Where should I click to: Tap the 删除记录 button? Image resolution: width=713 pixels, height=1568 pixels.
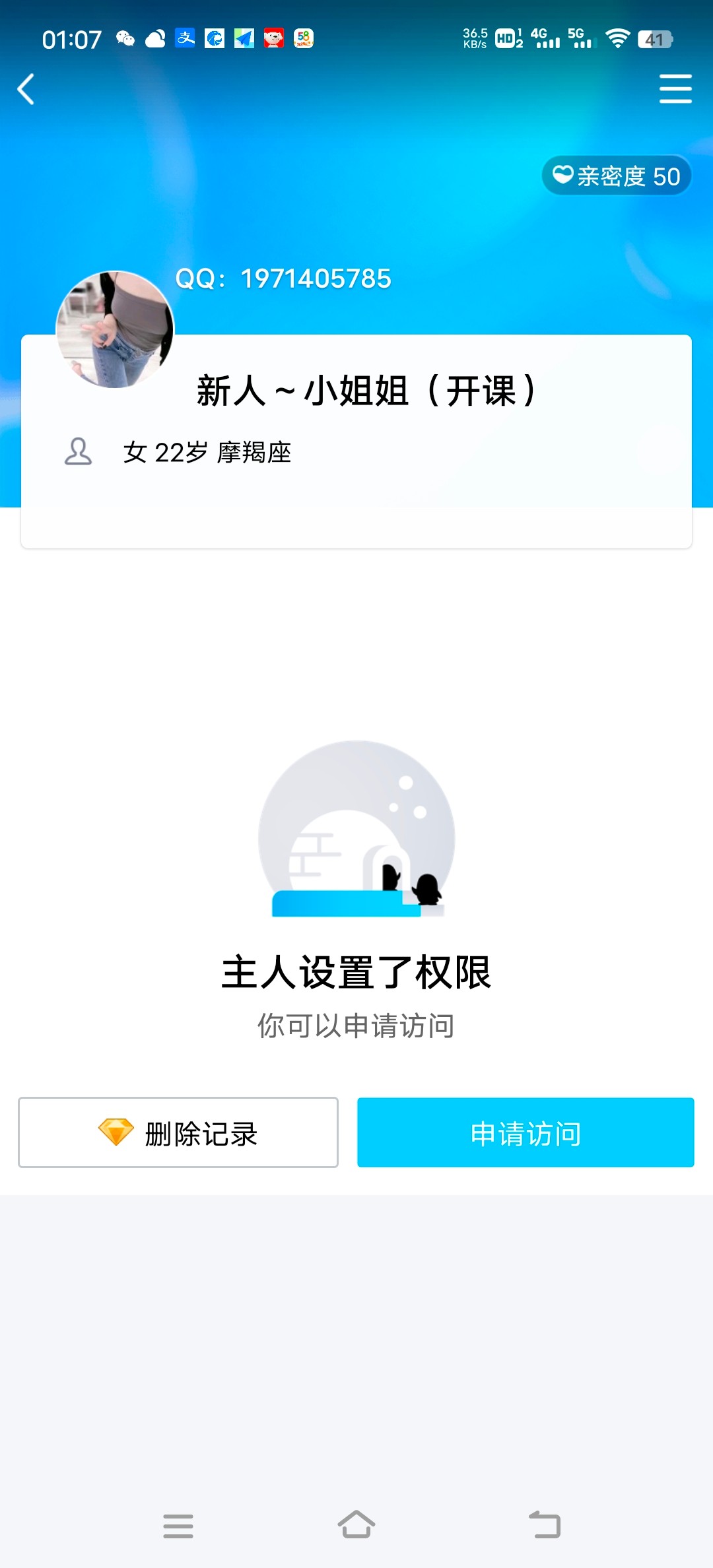click(178, 1132)
